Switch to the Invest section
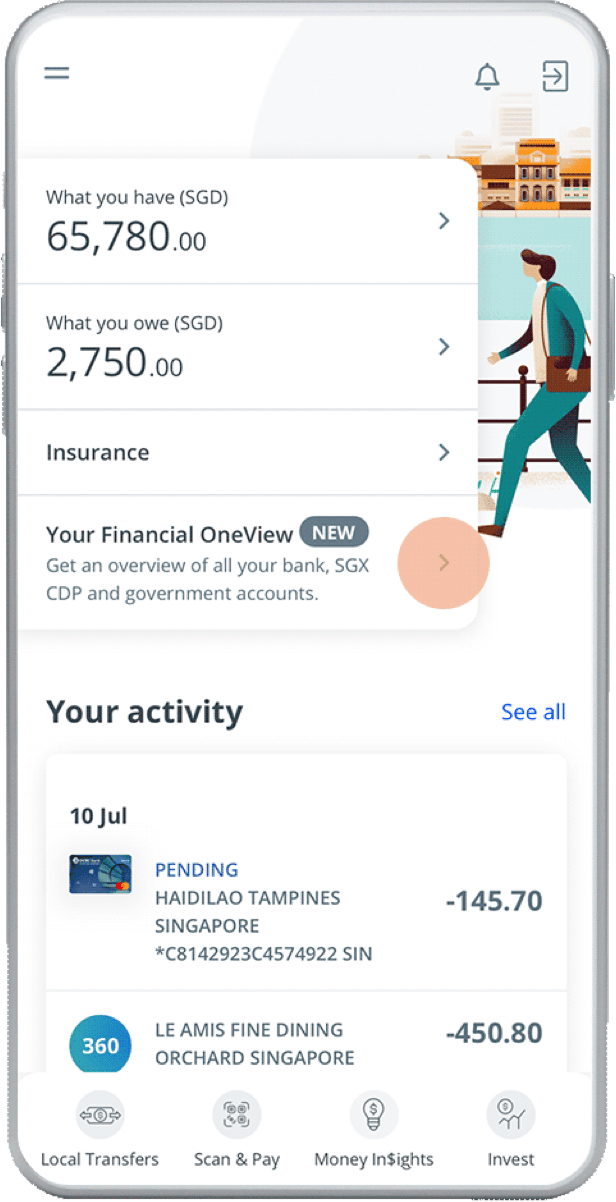The height and width of the screenshot is (1202, 616). pos(510,1130)
